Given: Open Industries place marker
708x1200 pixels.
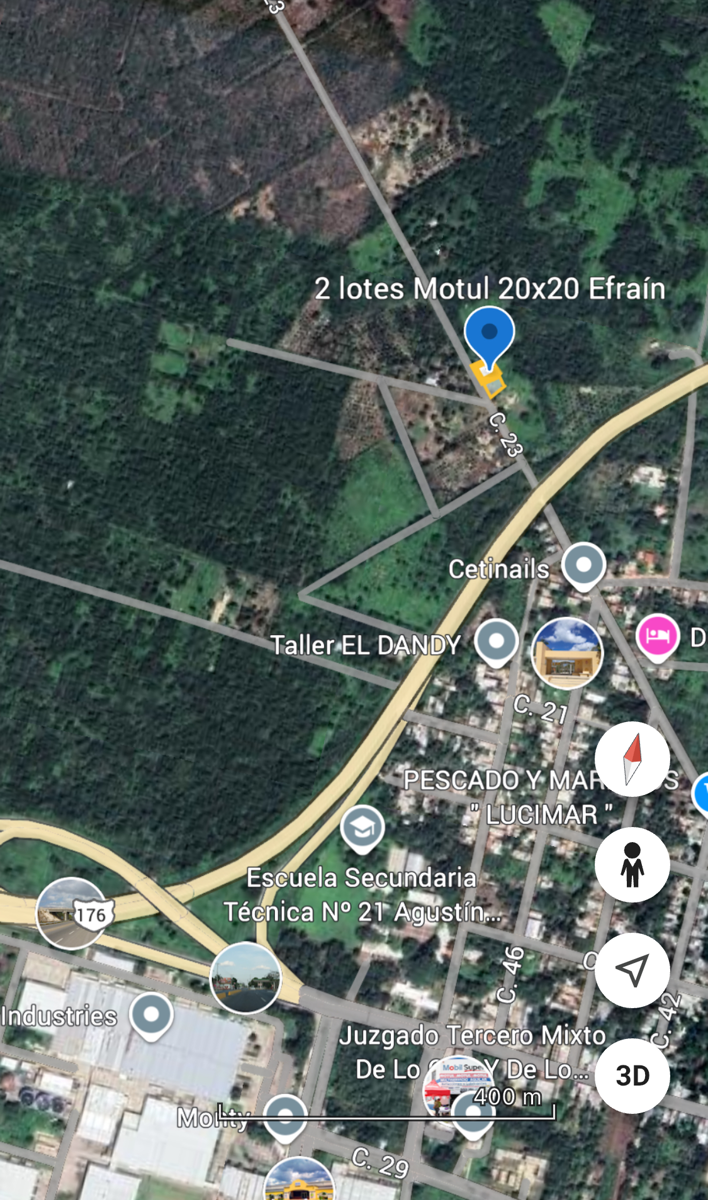Looking at the screenshot, I should tap(152, 1015).
